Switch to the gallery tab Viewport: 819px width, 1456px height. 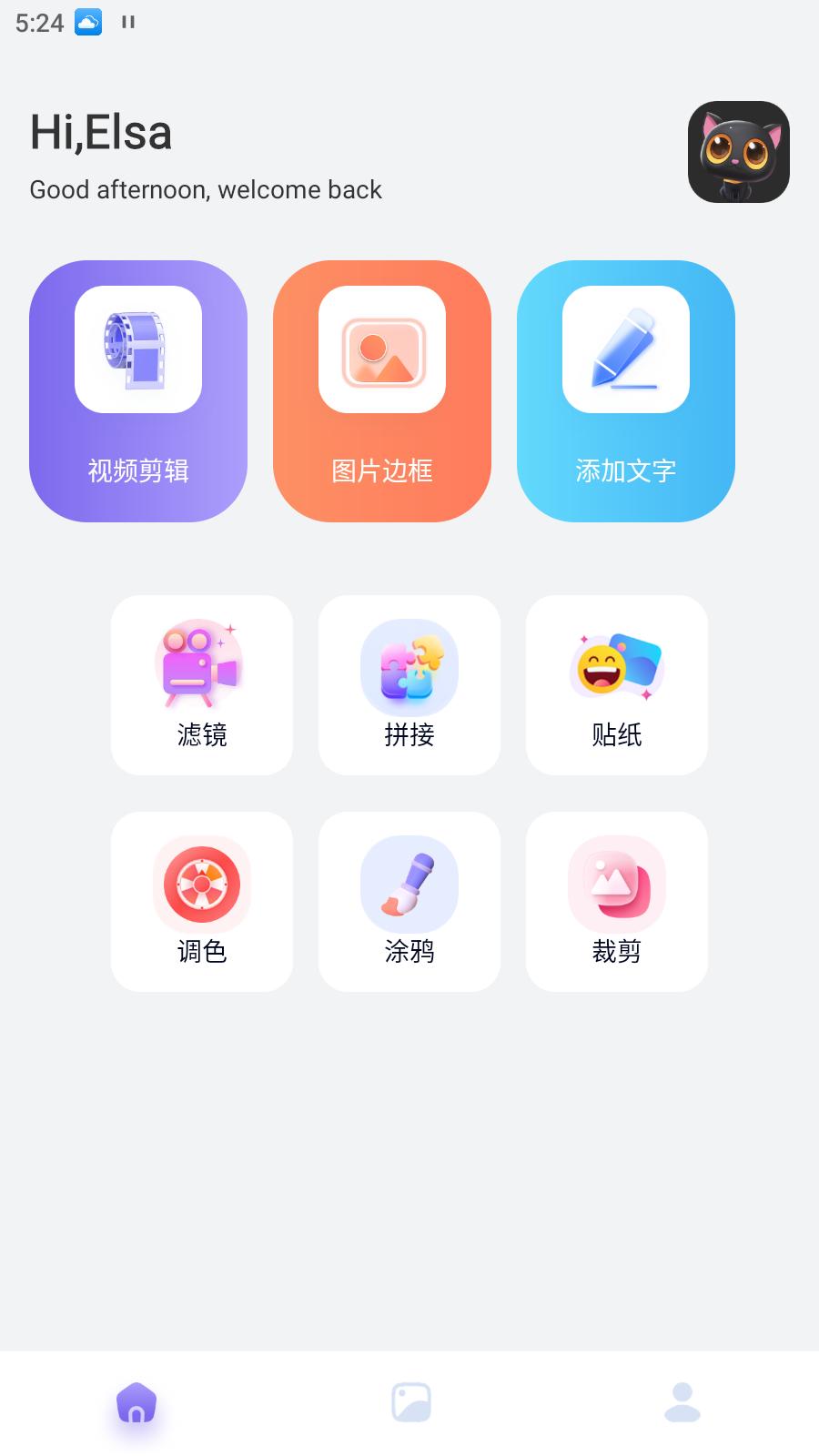point(409,1403)
